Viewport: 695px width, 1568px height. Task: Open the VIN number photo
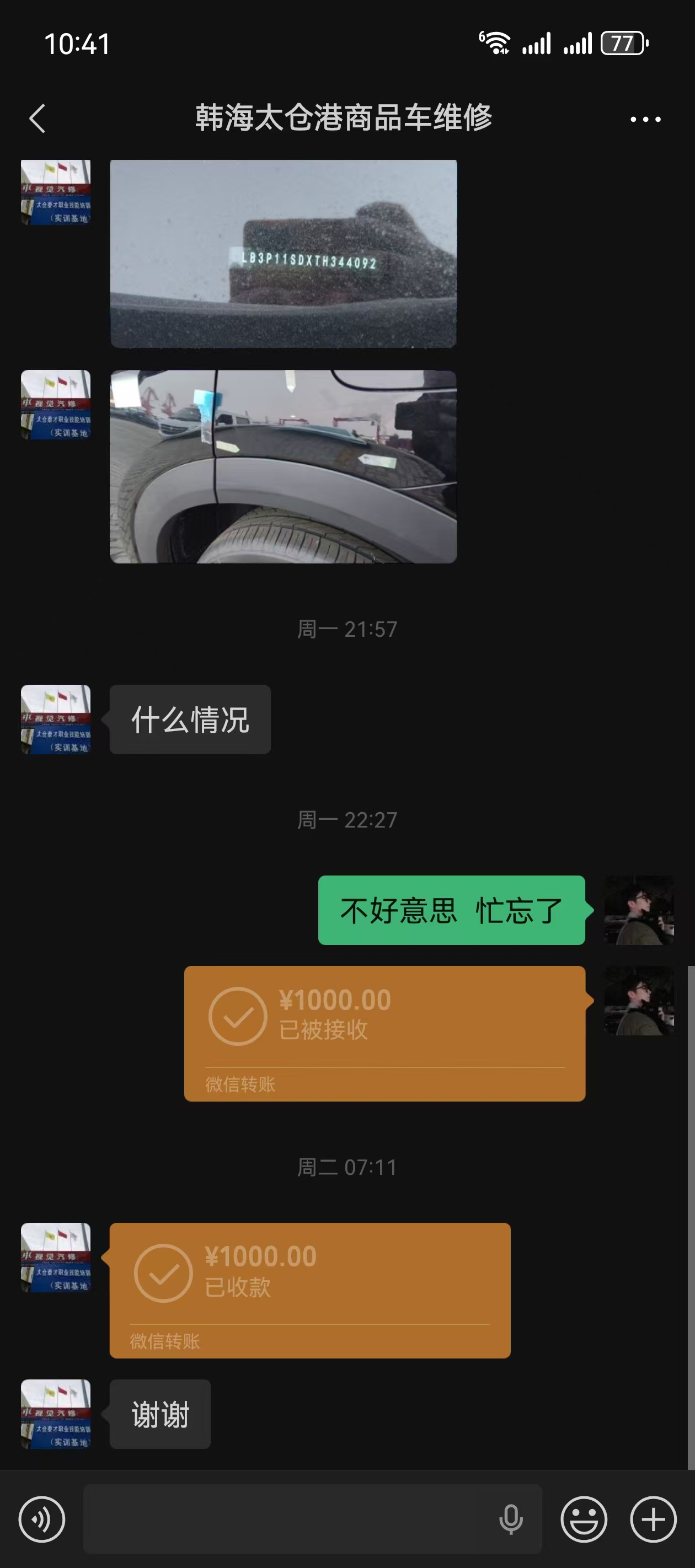(283, 253)
